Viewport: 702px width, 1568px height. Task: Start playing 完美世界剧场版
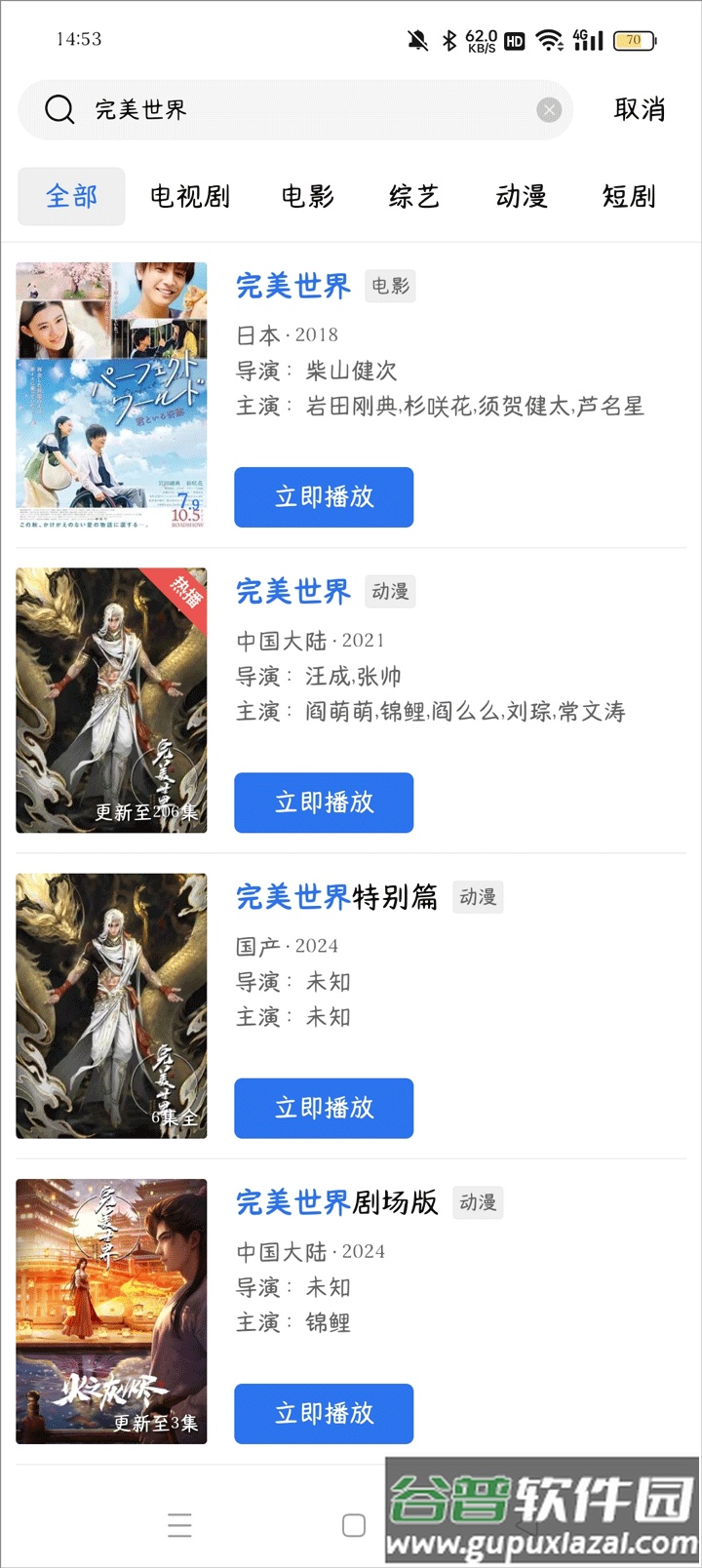[x=324, y=1413]
